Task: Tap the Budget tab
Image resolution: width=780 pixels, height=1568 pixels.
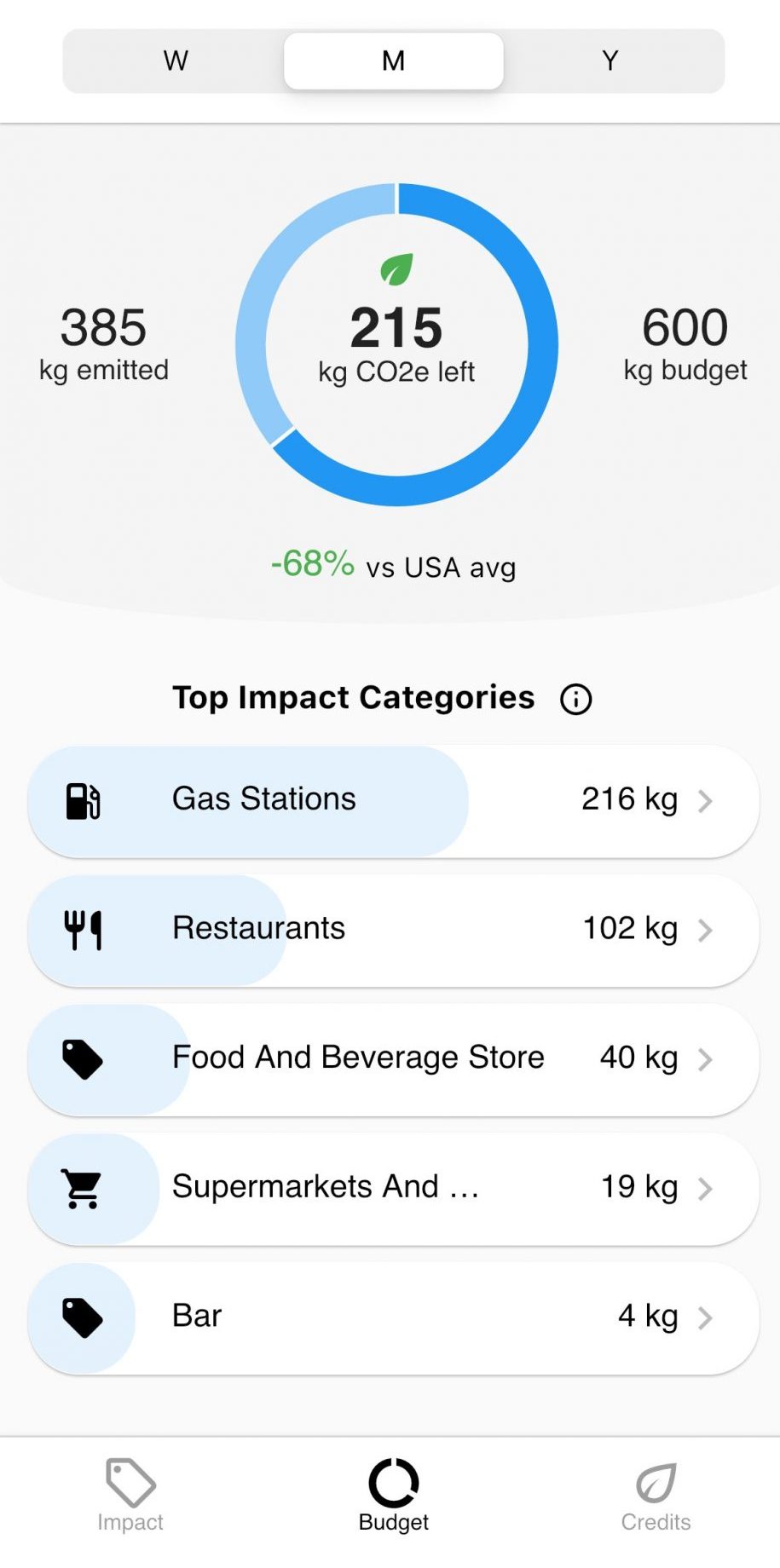Action: (x=393, y=1495)
